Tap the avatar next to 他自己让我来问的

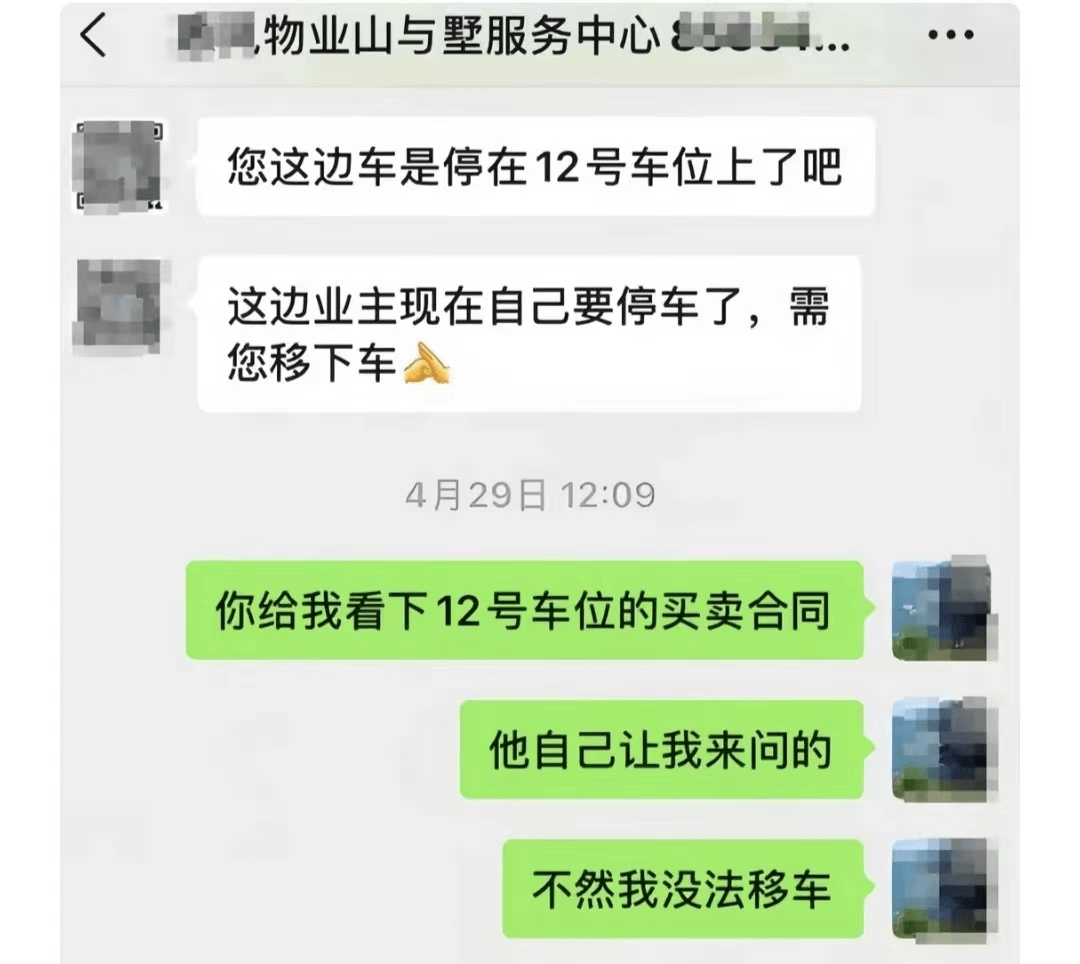tap(942, 750)
